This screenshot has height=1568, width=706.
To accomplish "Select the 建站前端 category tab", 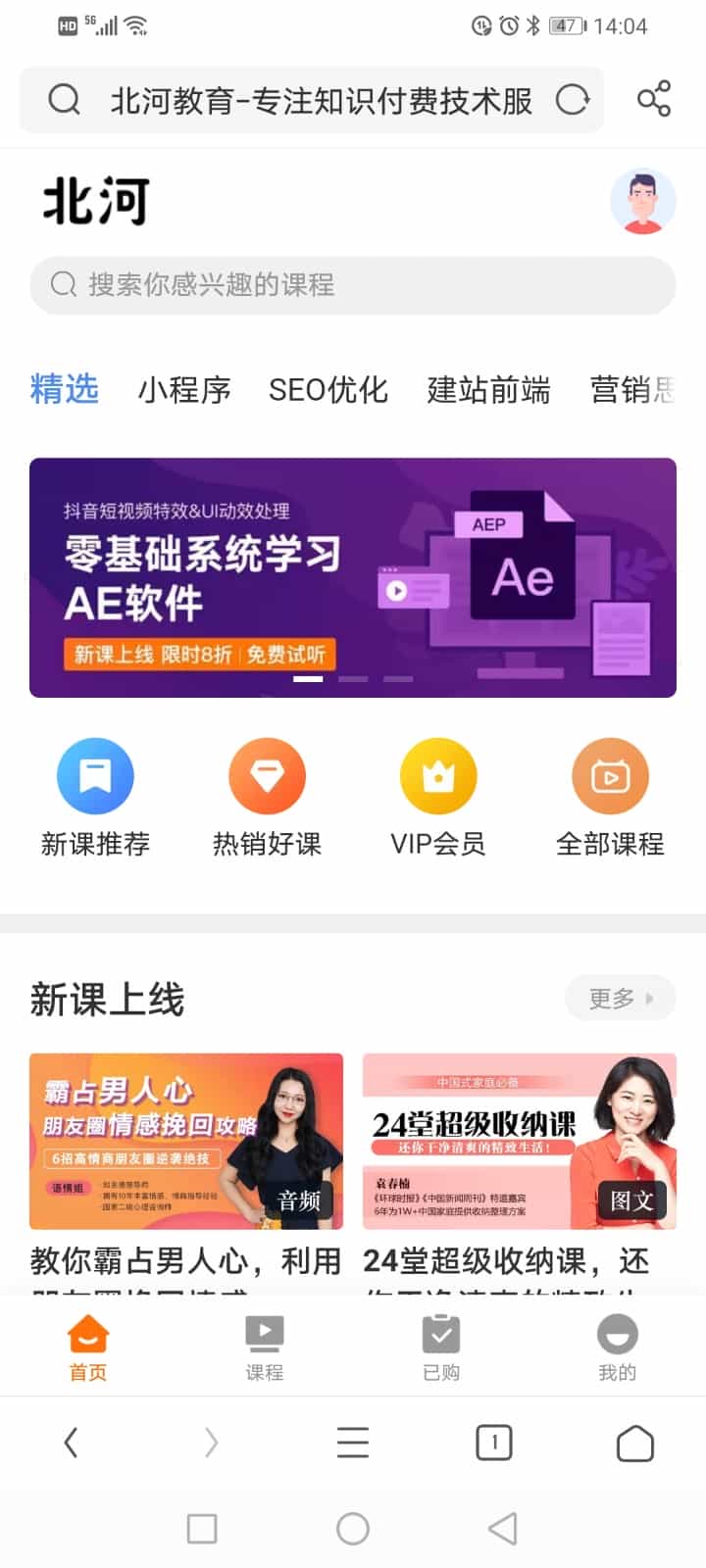I will point(488,390).
